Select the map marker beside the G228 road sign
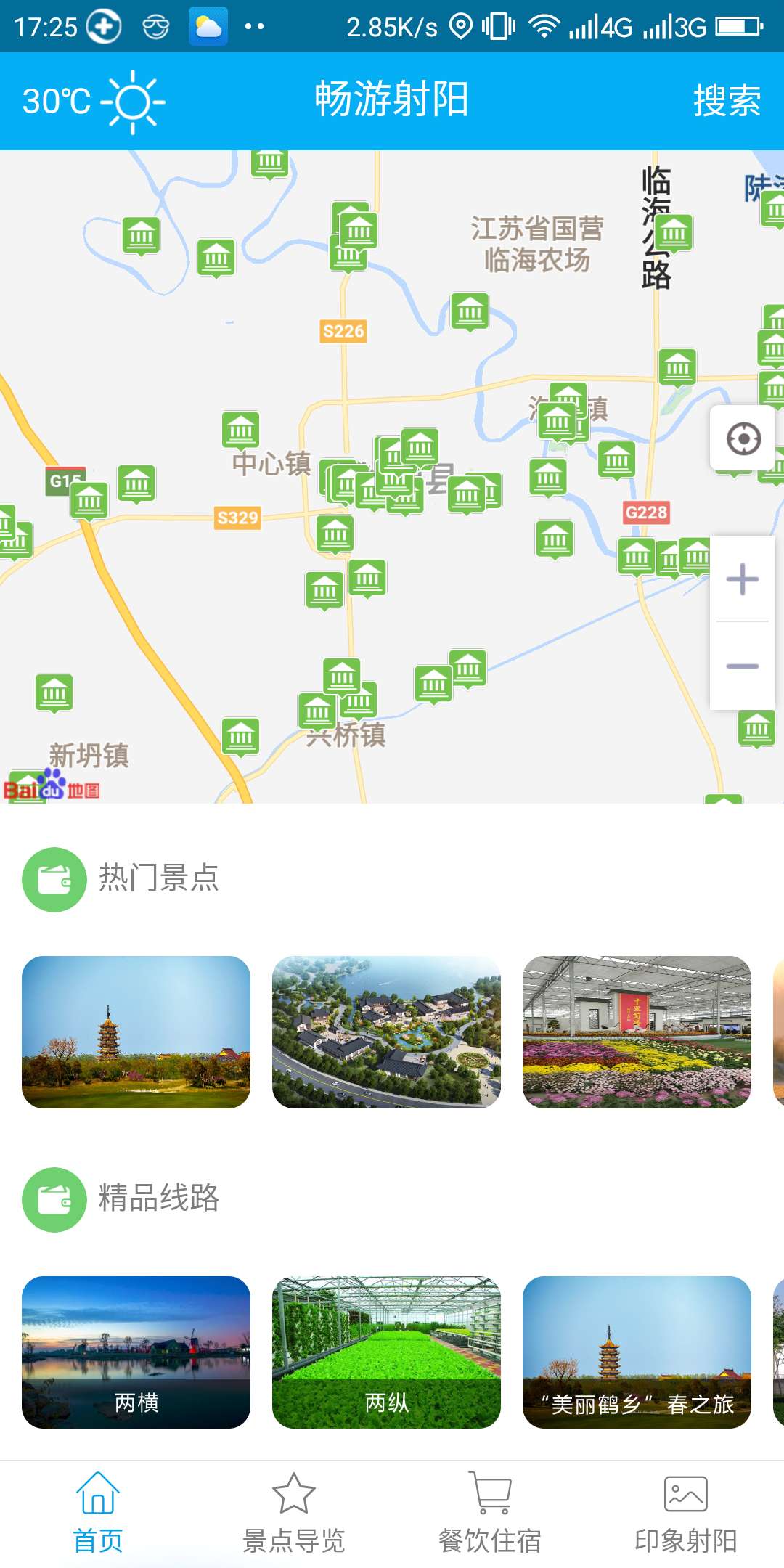The width and height of the screenshot is (784, 1568). [x=616, y=459]
